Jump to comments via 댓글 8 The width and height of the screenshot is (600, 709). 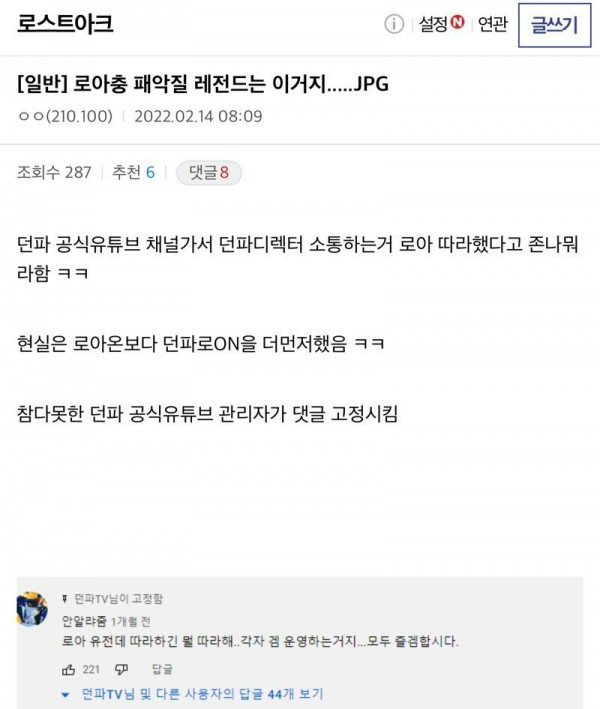(208, 172)
